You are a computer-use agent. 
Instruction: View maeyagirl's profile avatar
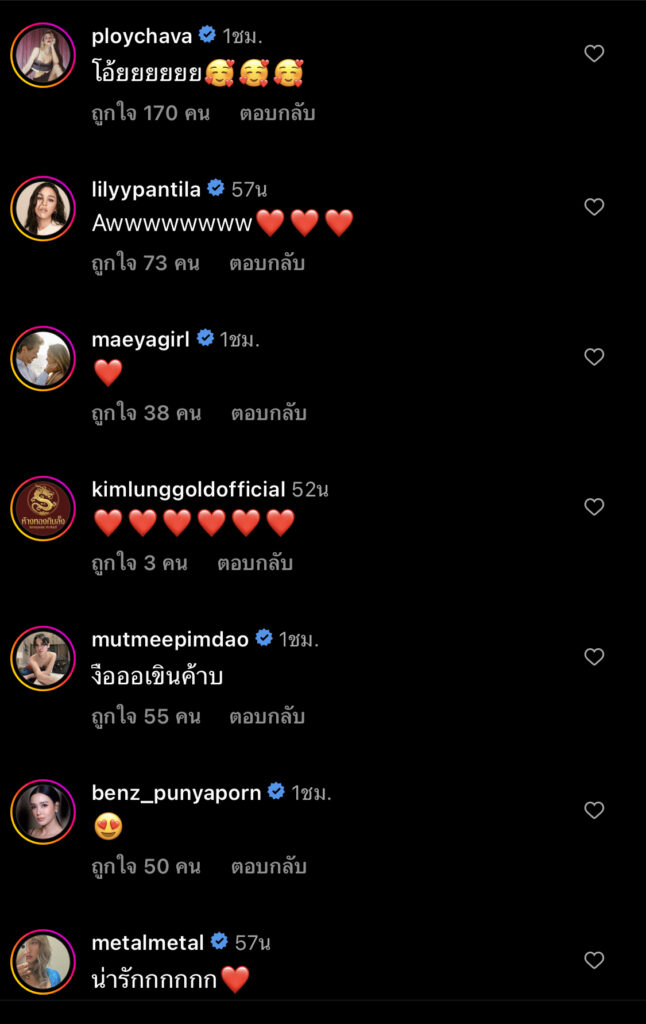point(43,358)
